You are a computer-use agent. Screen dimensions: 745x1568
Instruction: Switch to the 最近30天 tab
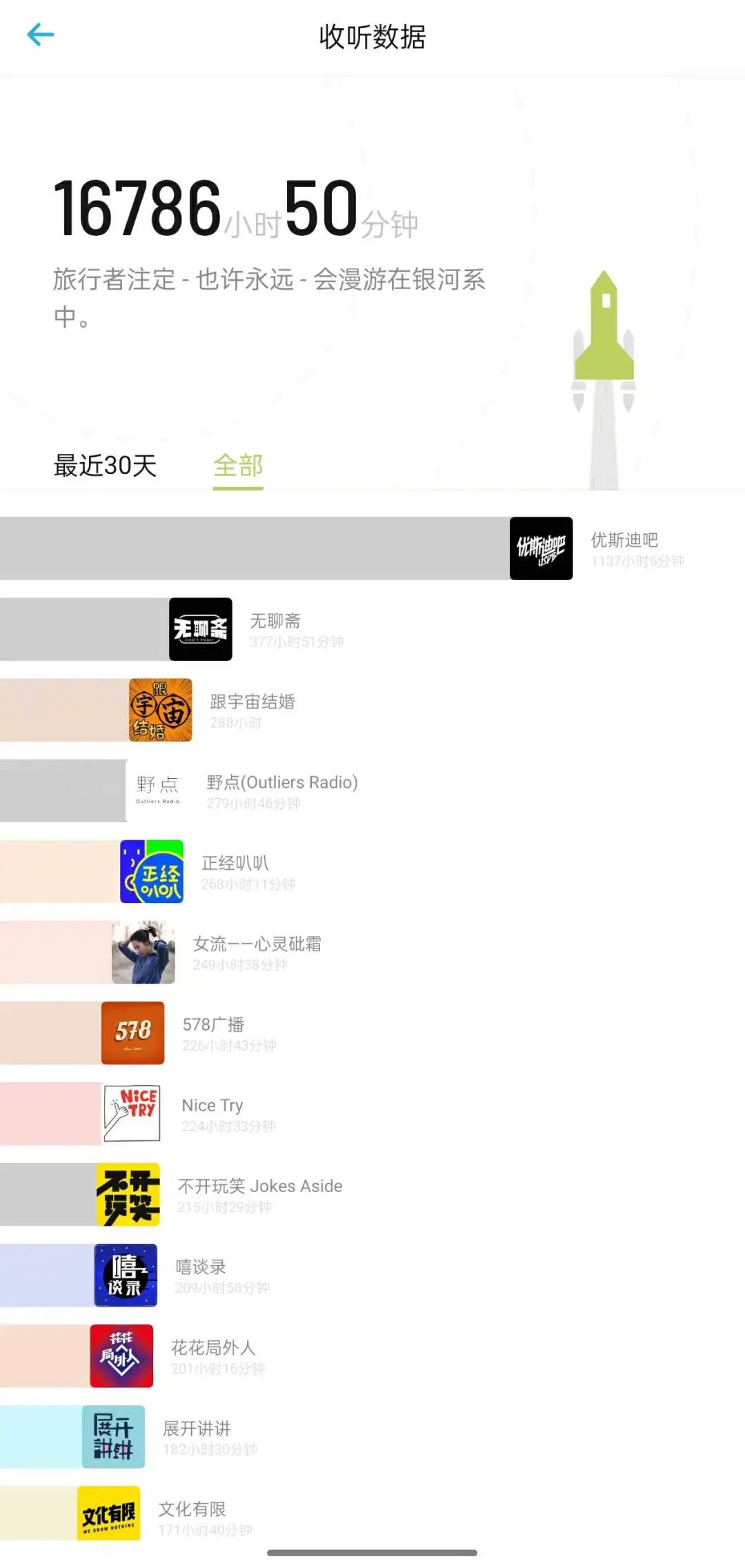point(106,466)
